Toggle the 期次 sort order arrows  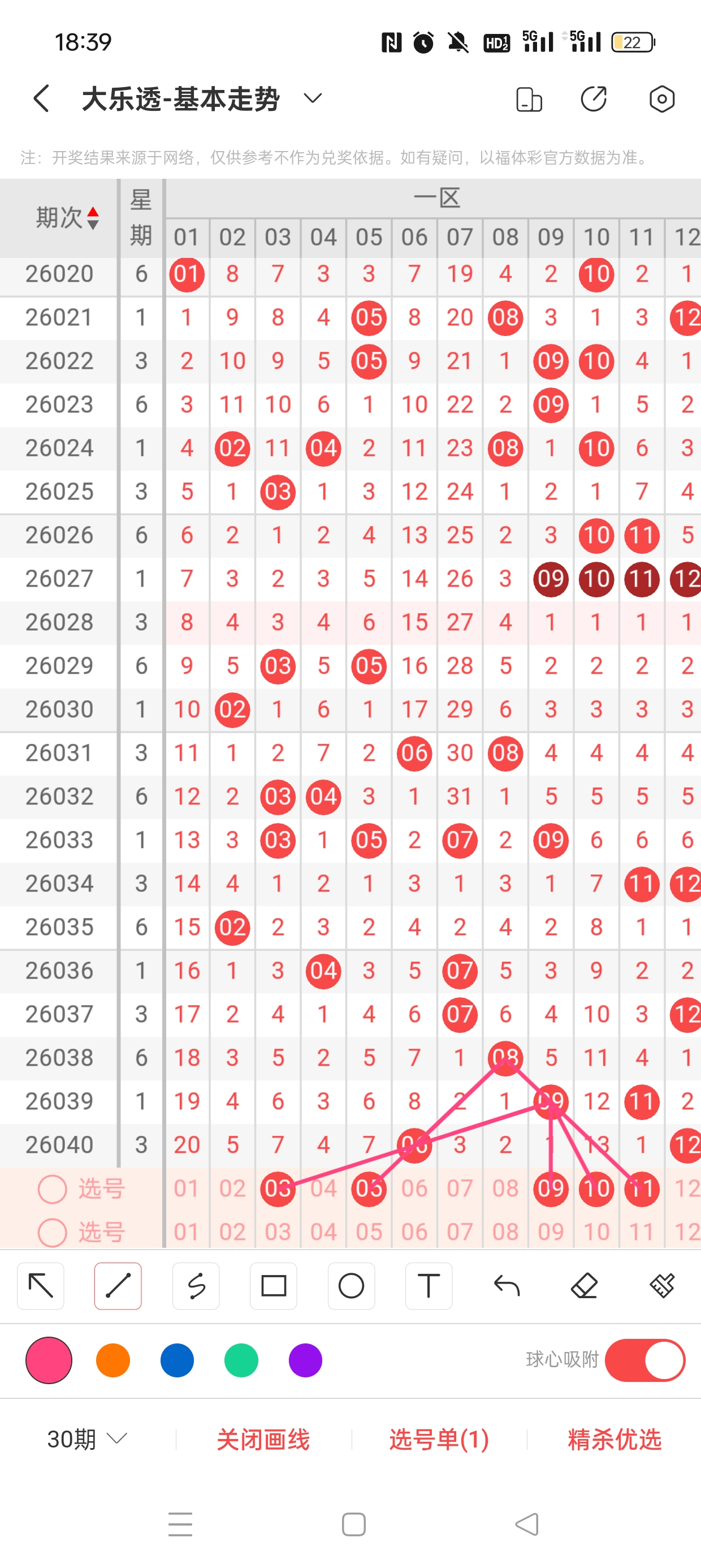point(93,218)
